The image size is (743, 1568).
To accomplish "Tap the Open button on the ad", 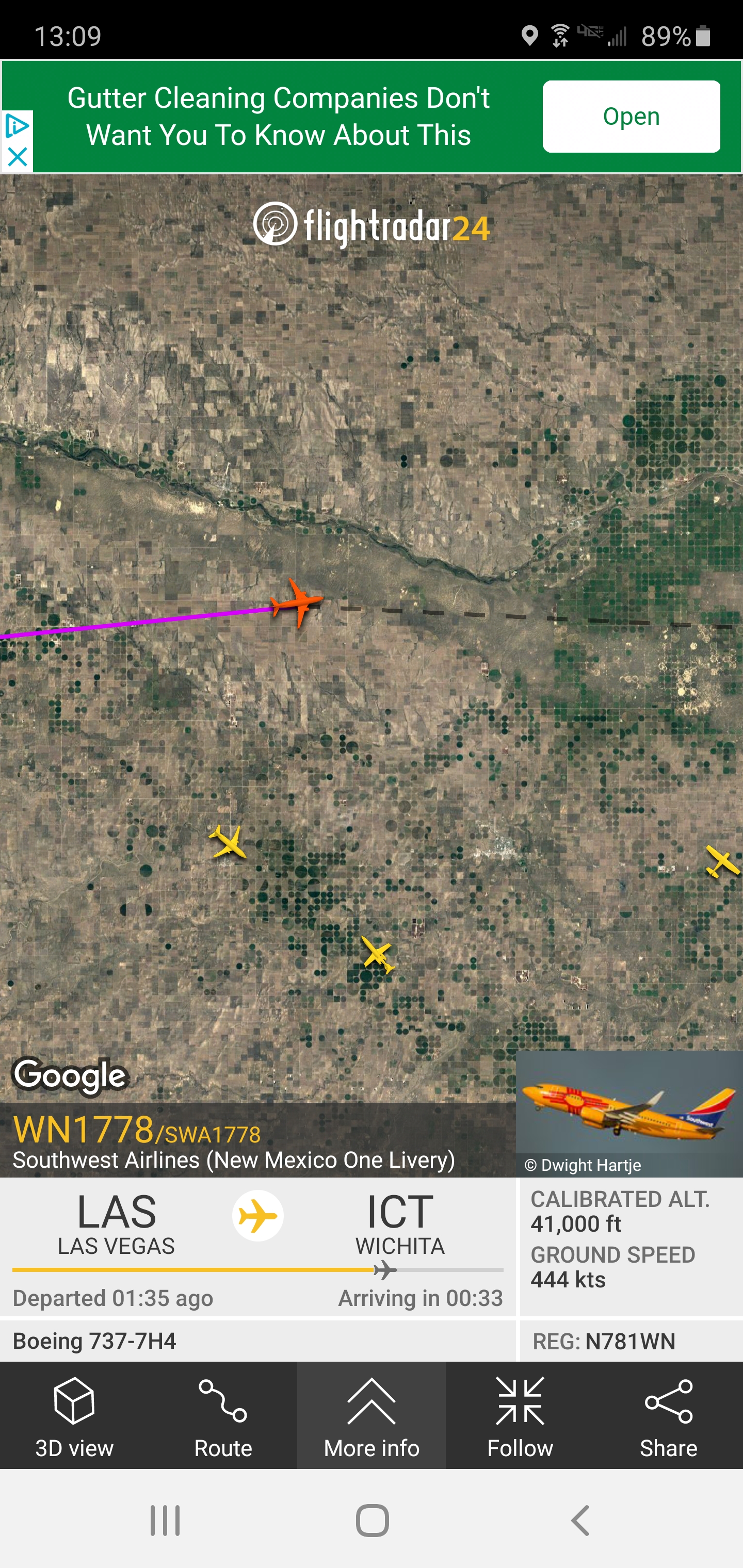I will pyautogui.click(x=631, y=116).
